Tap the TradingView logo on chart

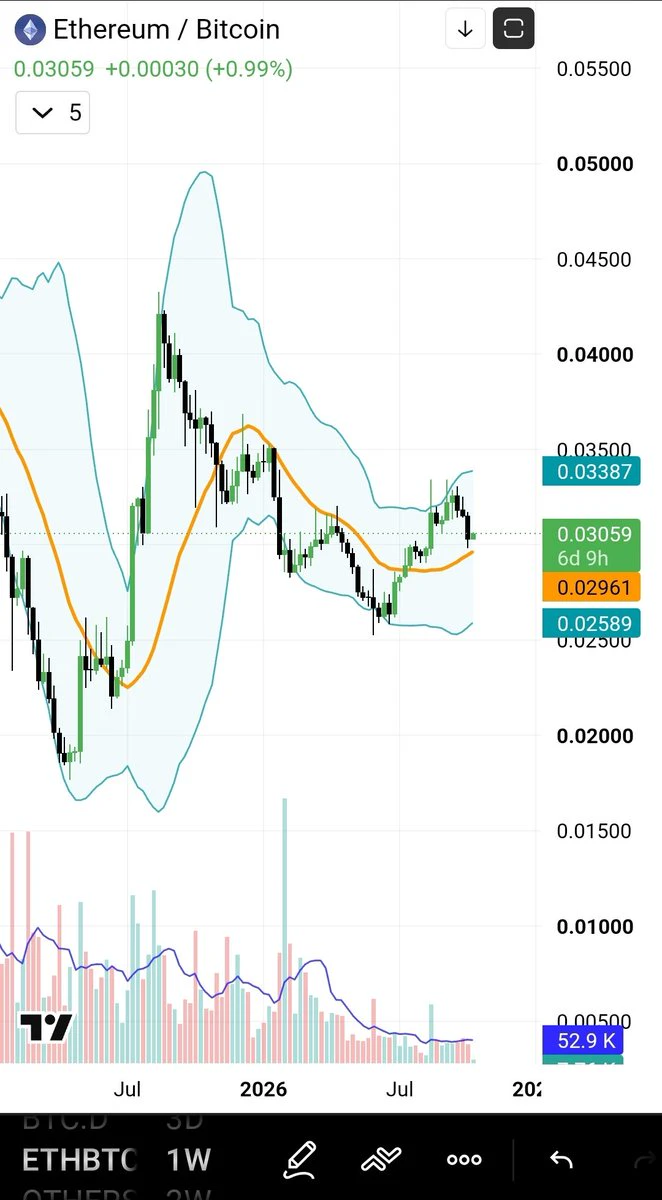click(46, 1026)
